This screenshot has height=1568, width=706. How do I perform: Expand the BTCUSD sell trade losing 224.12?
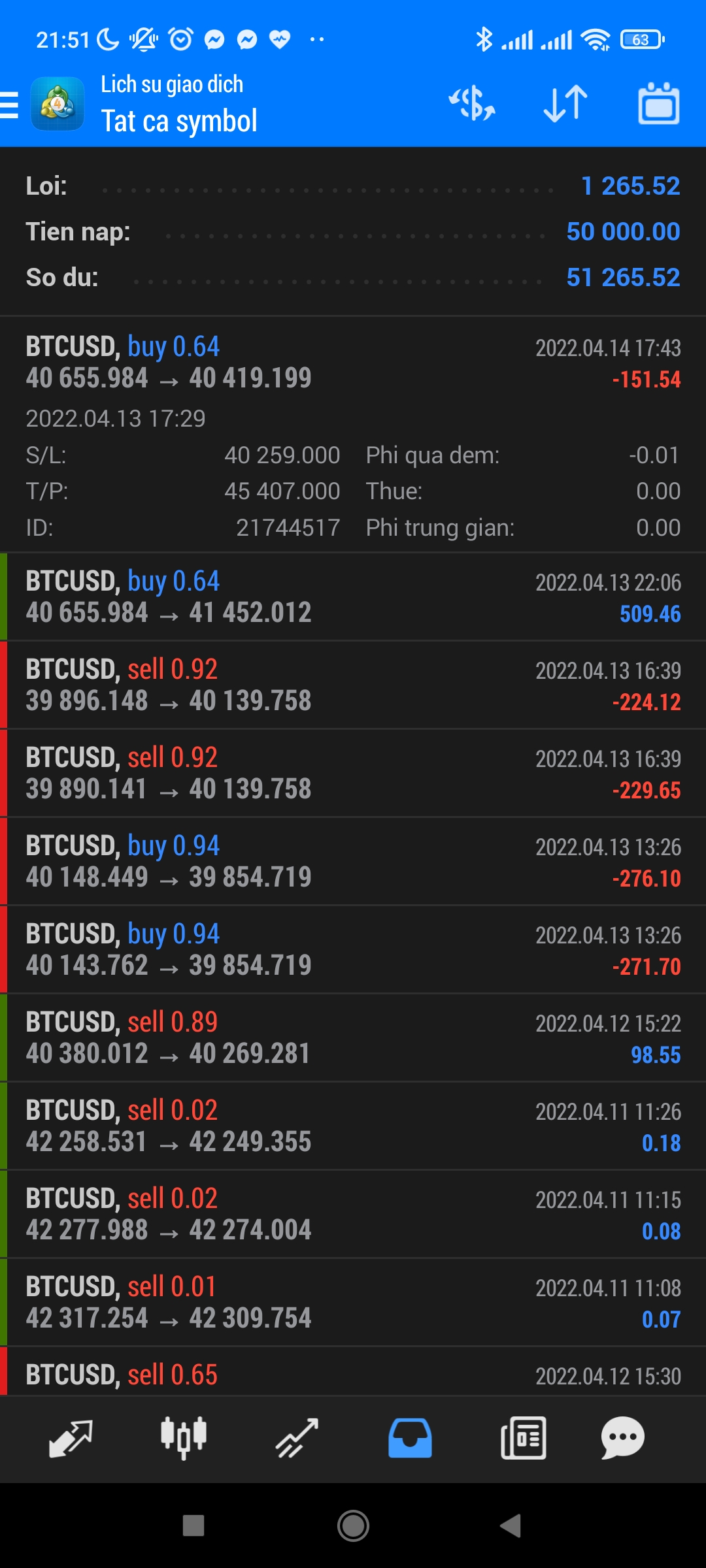[353, 685]
